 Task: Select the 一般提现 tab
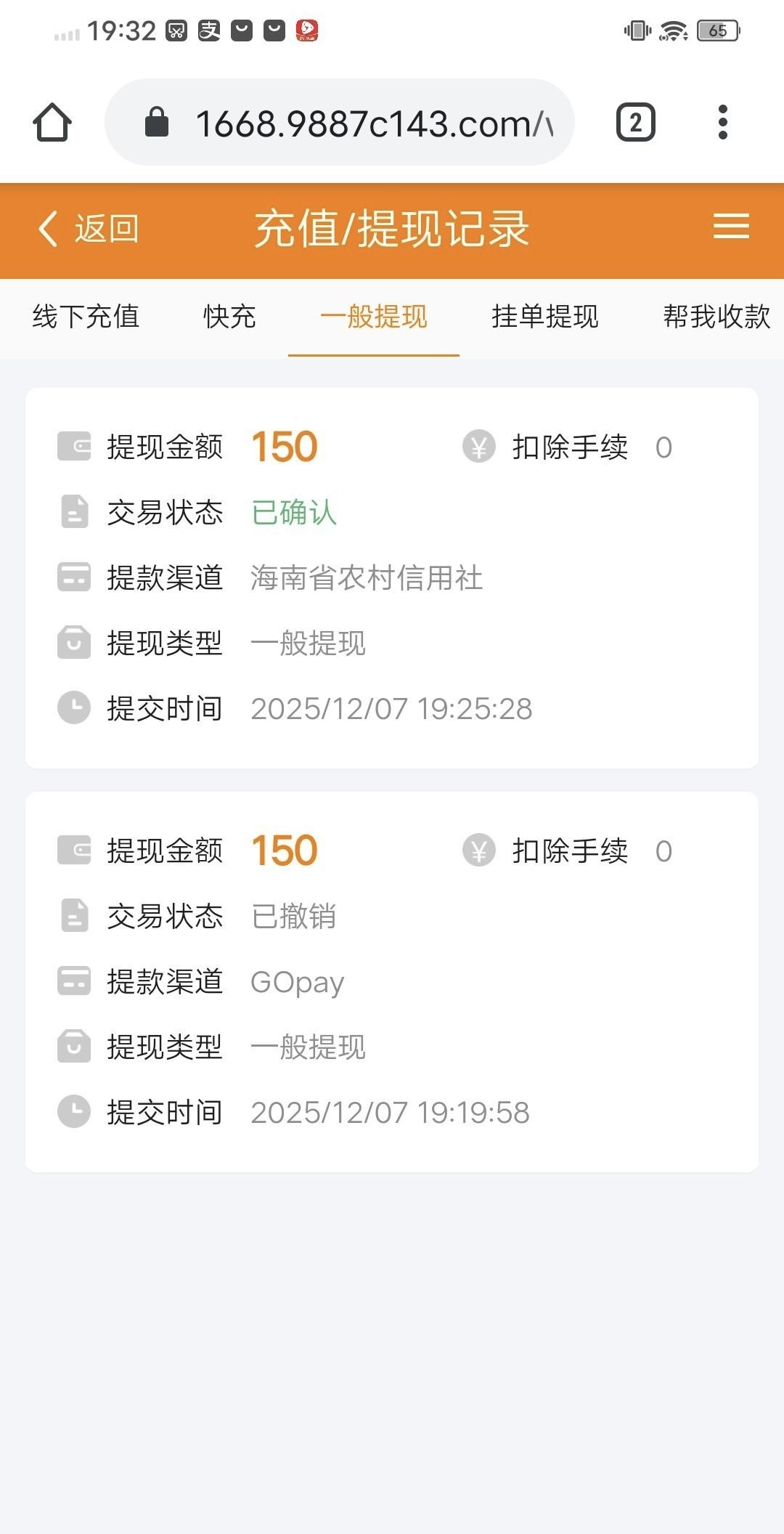(x=374, y=317)
